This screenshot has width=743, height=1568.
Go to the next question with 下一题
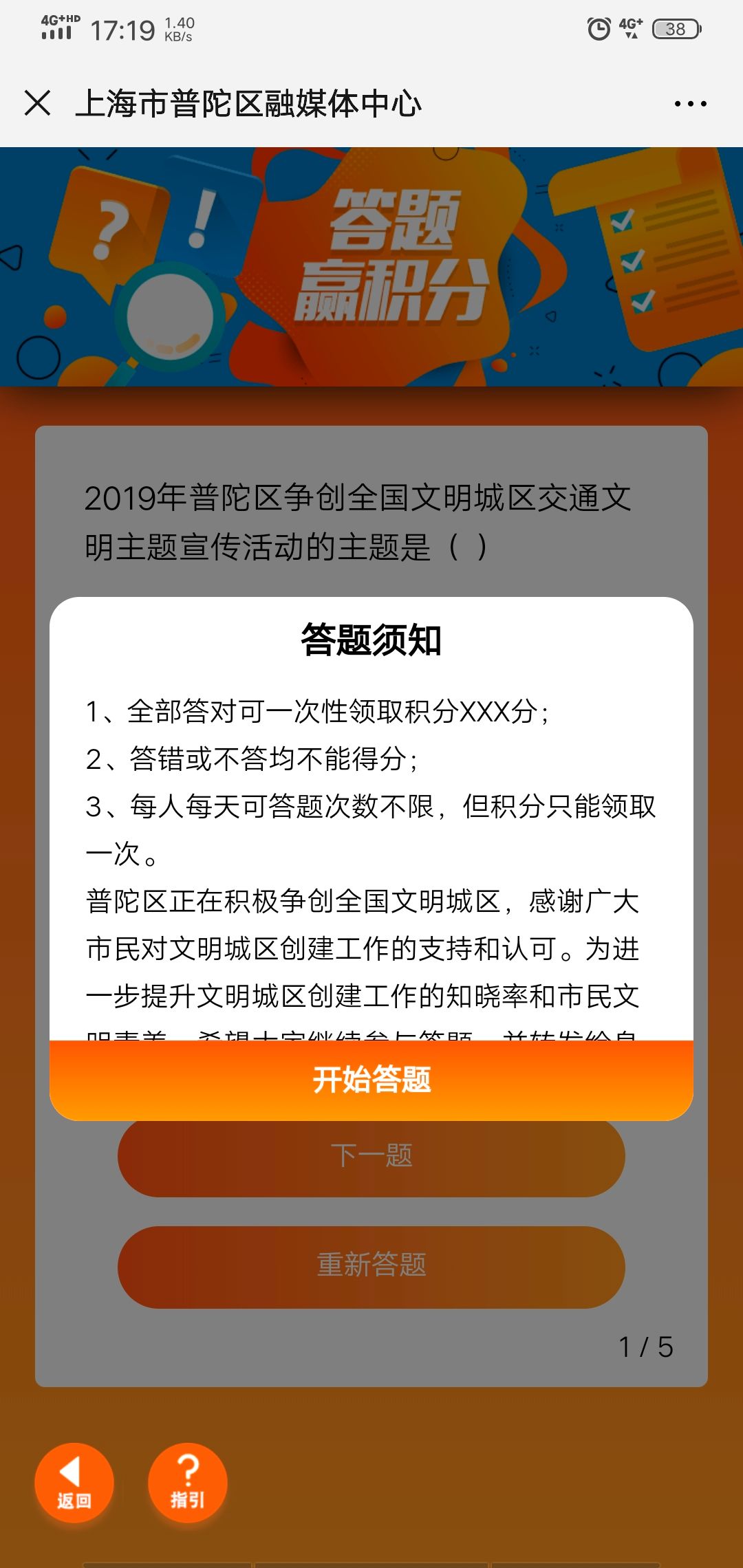371,1157
